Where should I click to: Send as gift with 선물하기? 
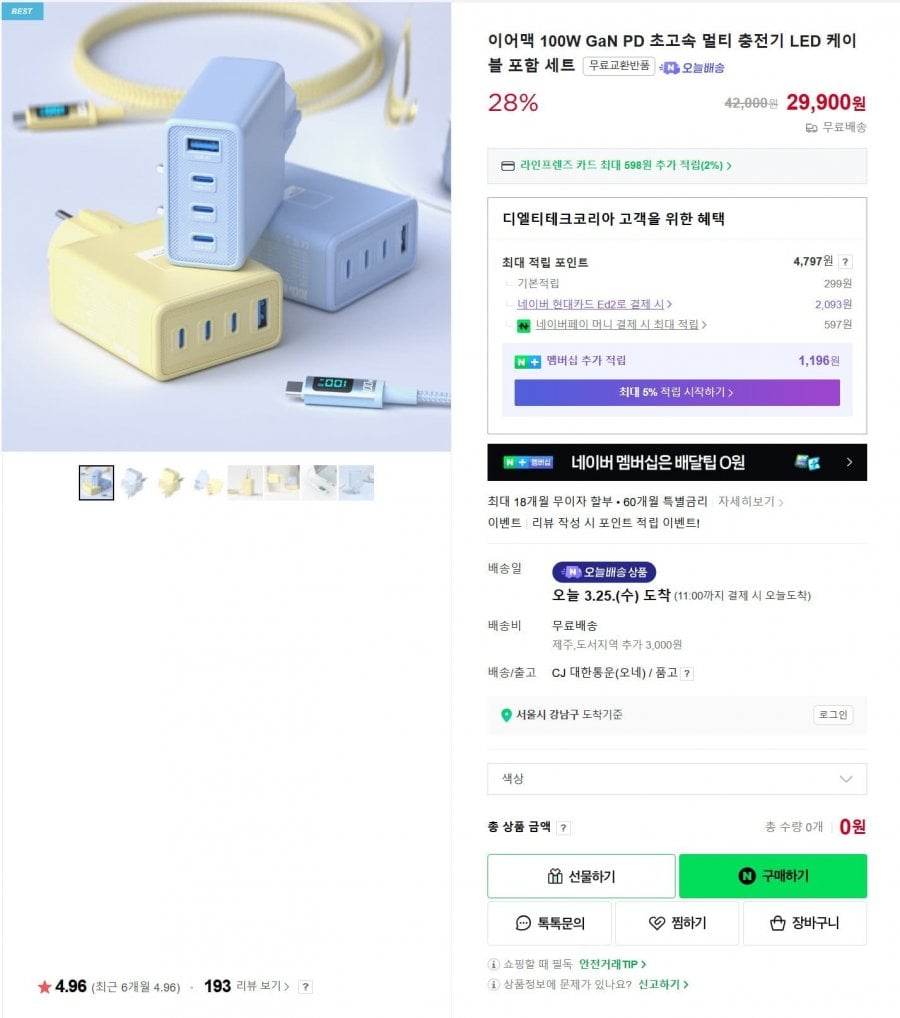(x=581, y=876)
